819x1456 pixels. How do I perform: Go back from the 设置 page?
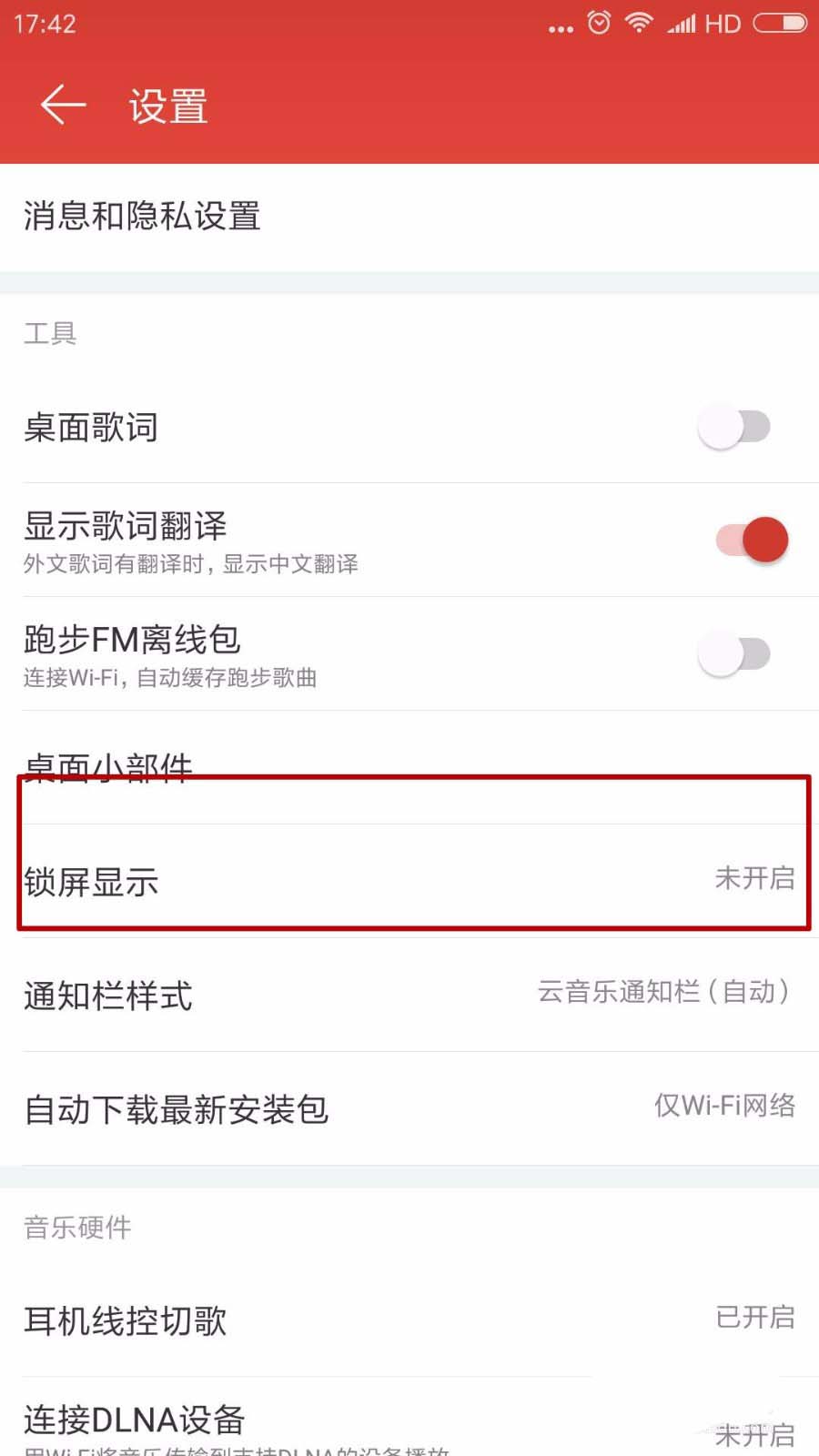tap(63, 106)
